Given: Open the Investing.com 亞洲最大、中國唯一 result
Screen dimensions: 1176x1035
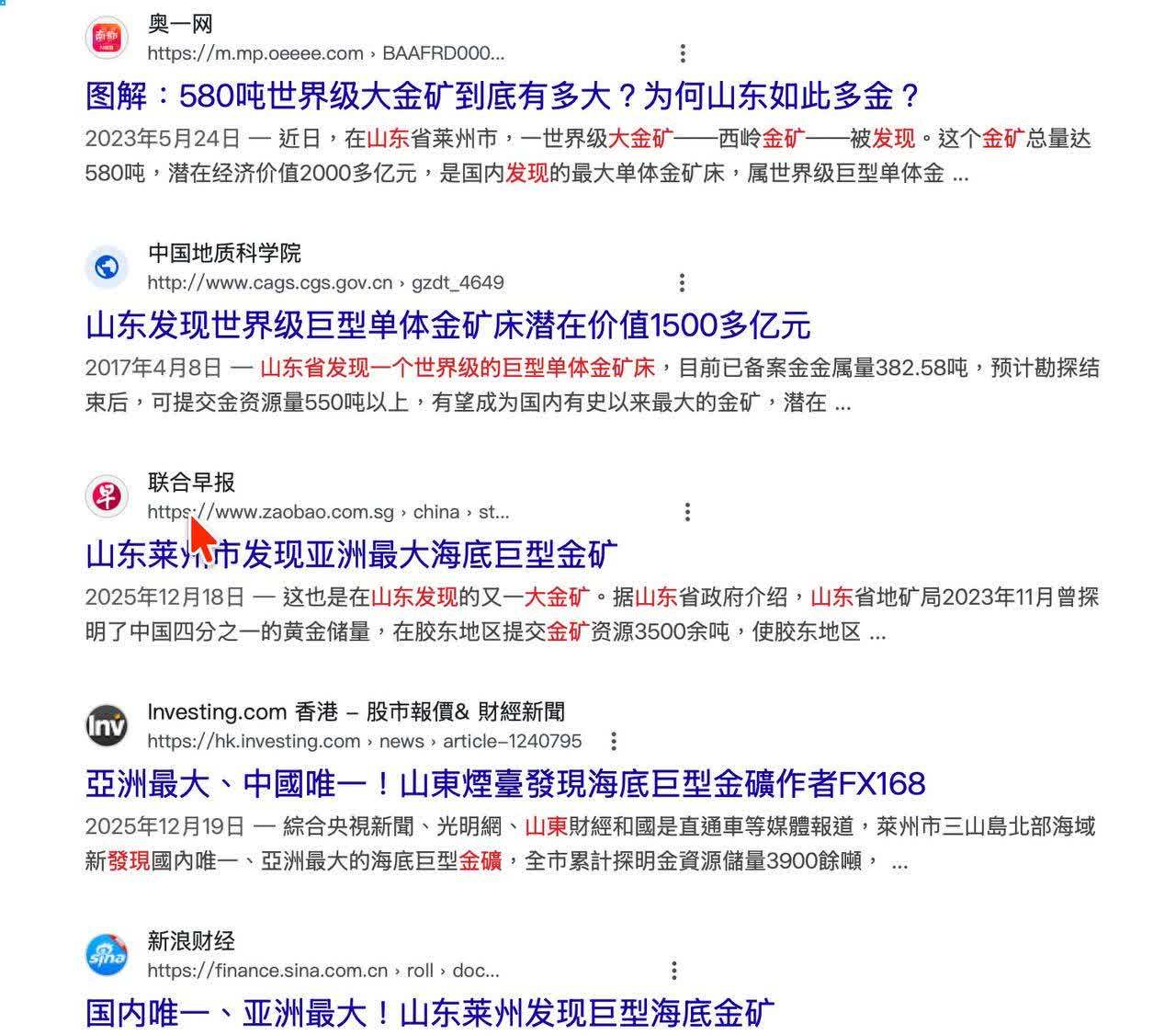Looking at the screenshot, I should click(504, 784).
